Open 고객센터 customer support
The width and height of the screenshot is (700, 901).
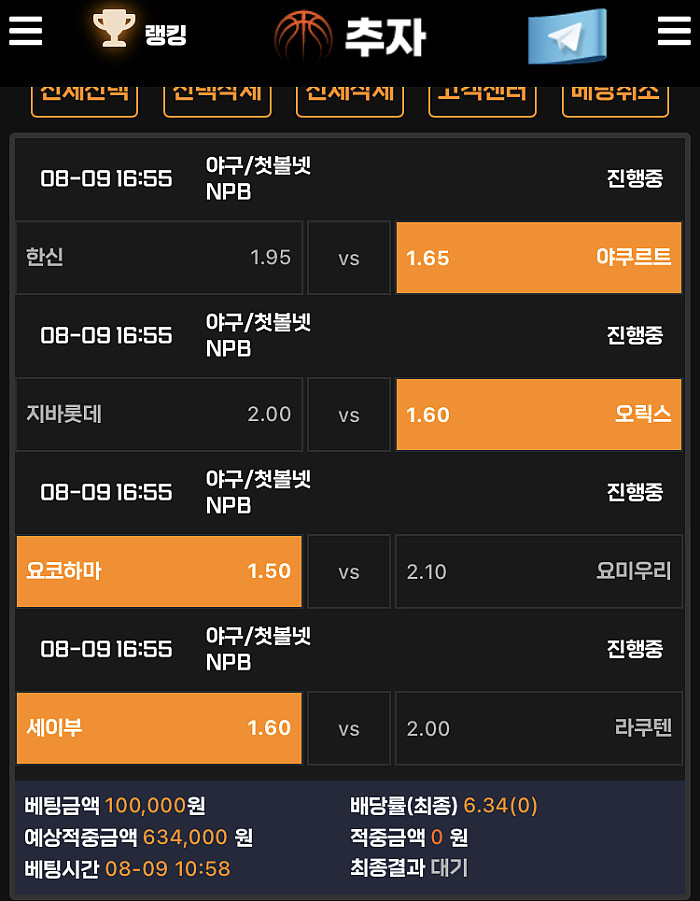(x=482, y=98)
